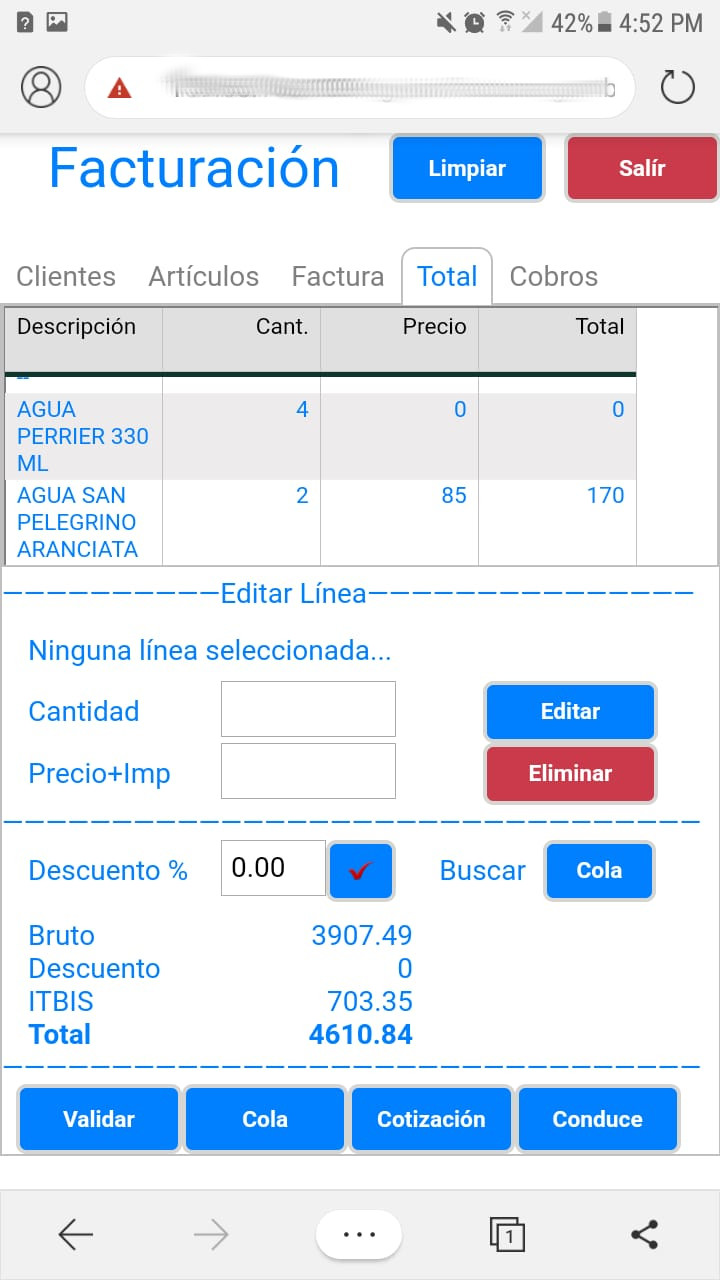This screenshot has width=720, height=1280.
Task: Apply discount with the red checkmark button
Action: point(361,870)
